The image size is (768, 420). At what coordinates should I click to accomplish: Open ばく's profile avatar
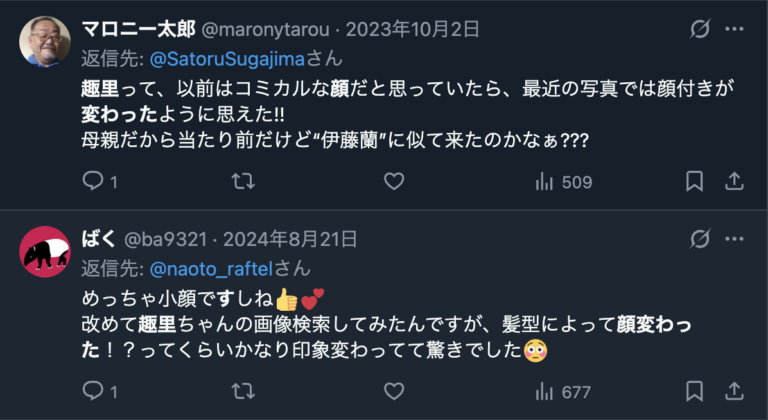coord(45,252)
